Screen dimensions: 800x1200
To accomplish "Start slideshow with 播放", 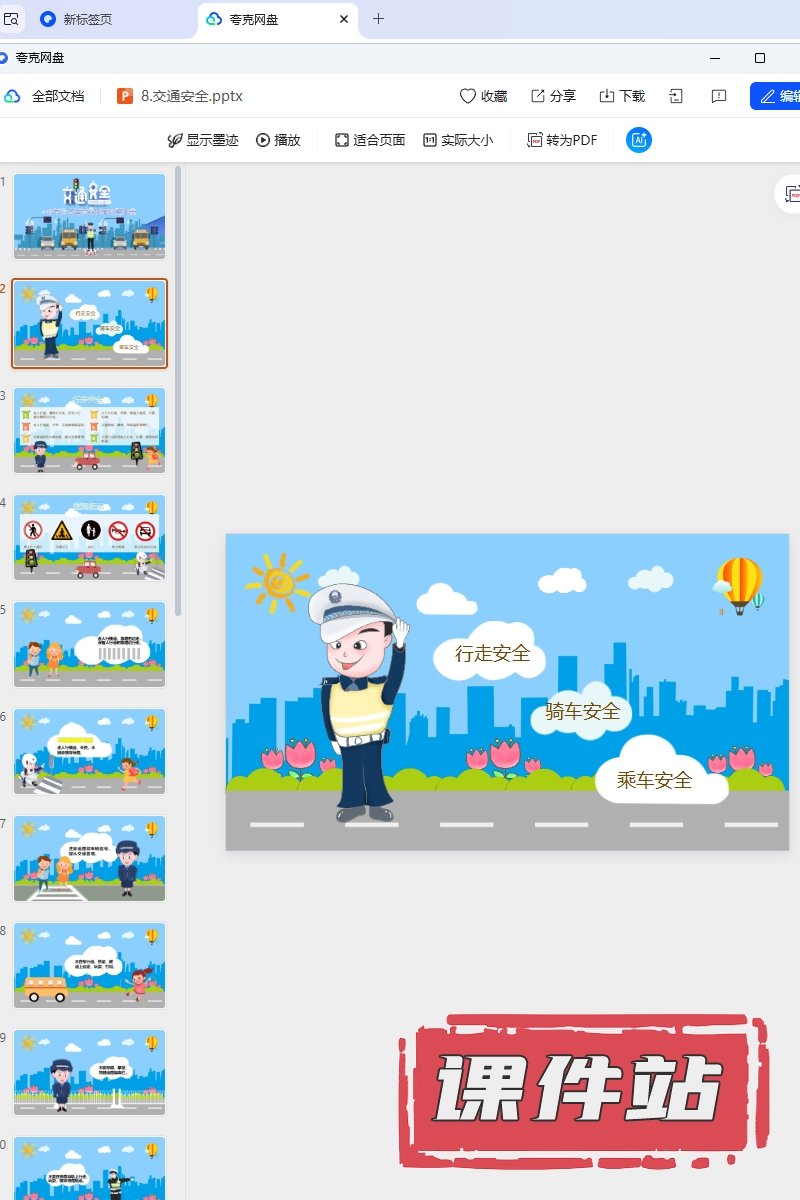I will [x=278, y=140].
